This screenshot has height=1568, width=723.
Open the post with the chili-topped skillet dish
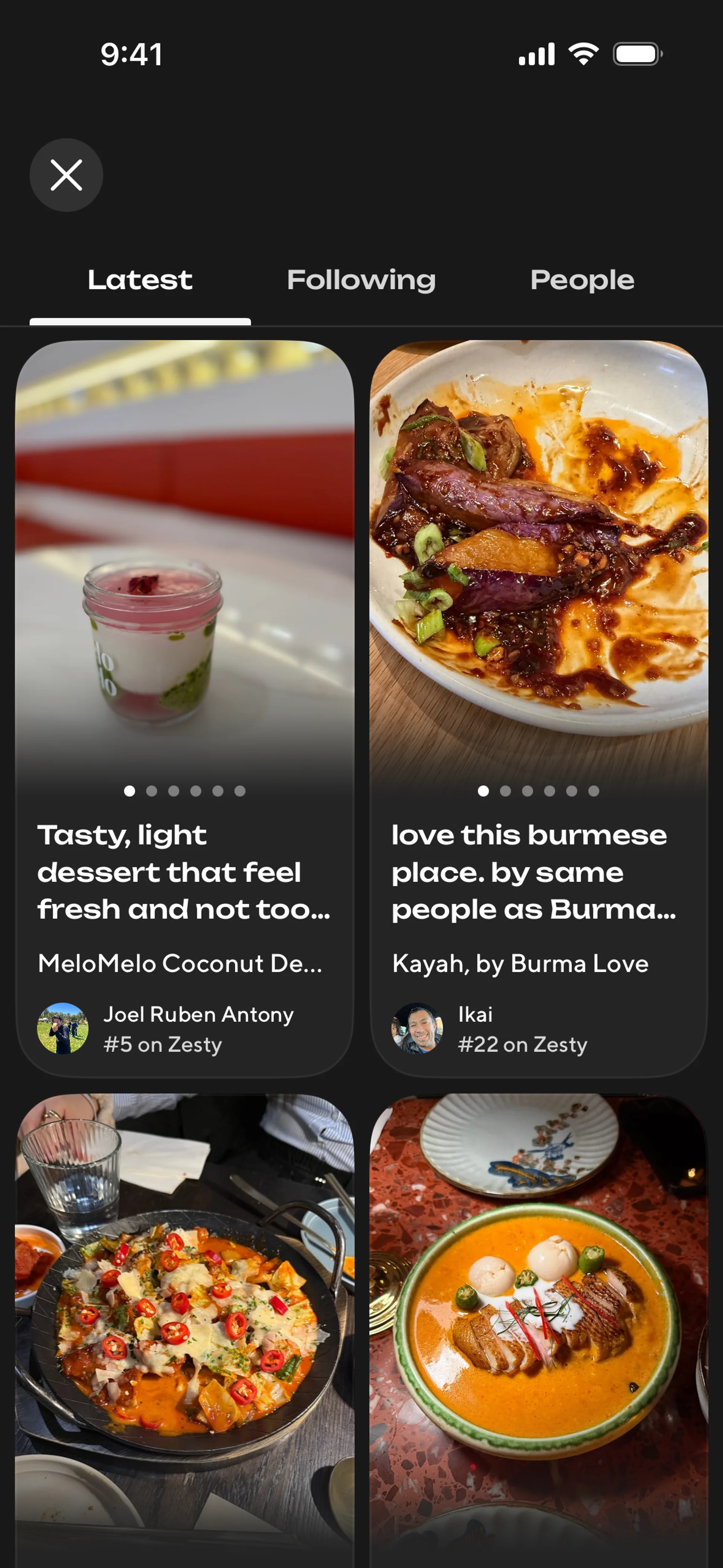tap(185, 1327)
